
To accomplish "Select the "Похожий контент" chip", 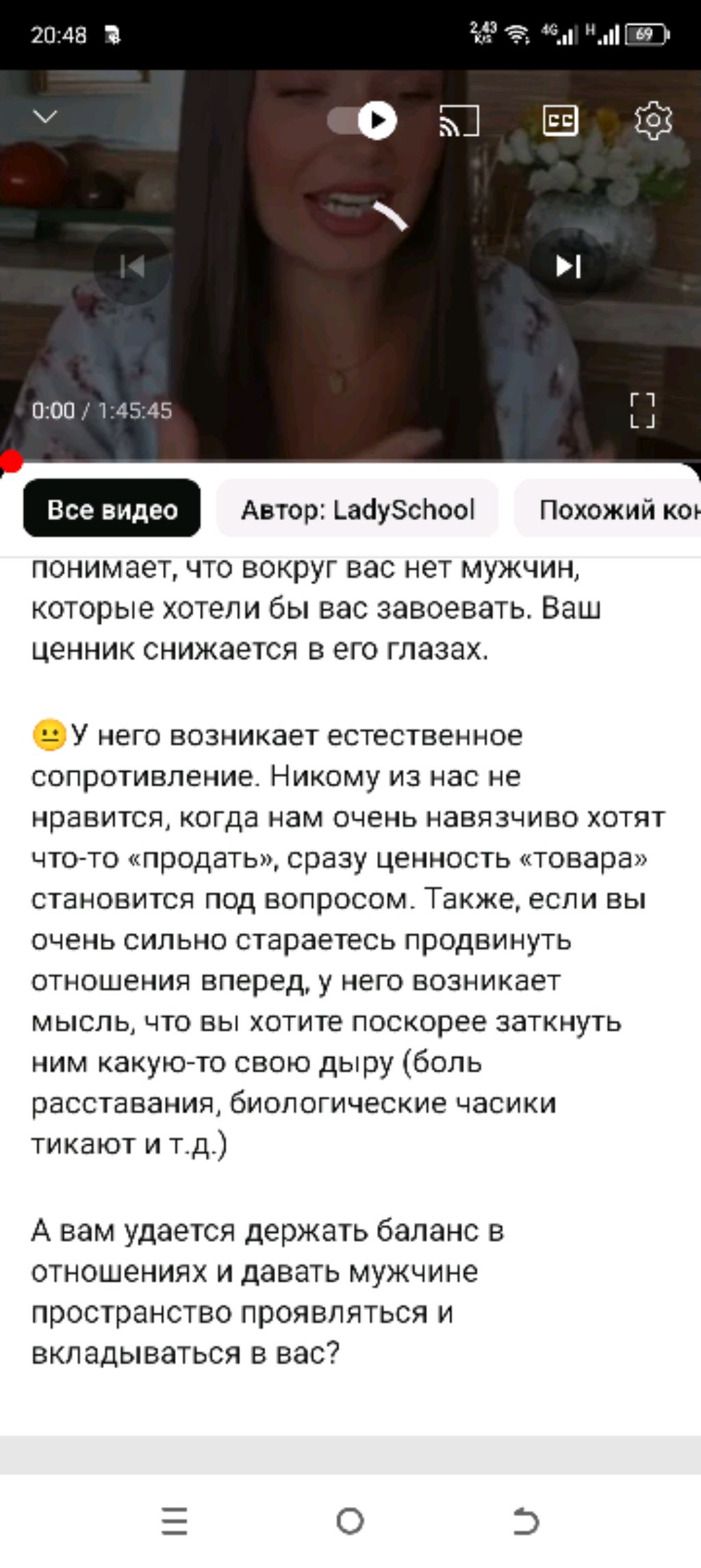I will [608, 510].
